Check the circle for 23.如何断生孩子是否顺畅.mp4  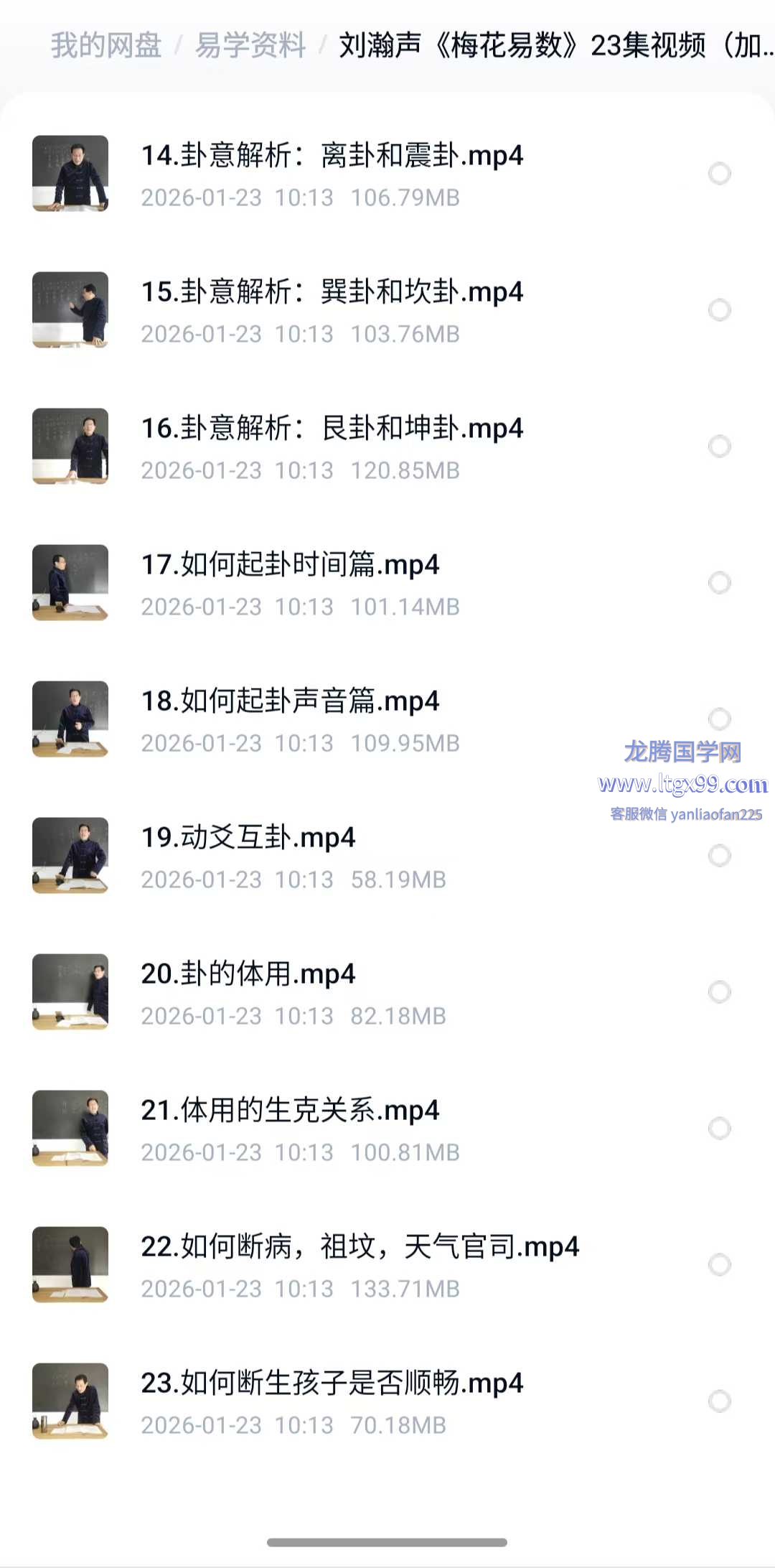pyautogui.click(x=719, y=1401)
